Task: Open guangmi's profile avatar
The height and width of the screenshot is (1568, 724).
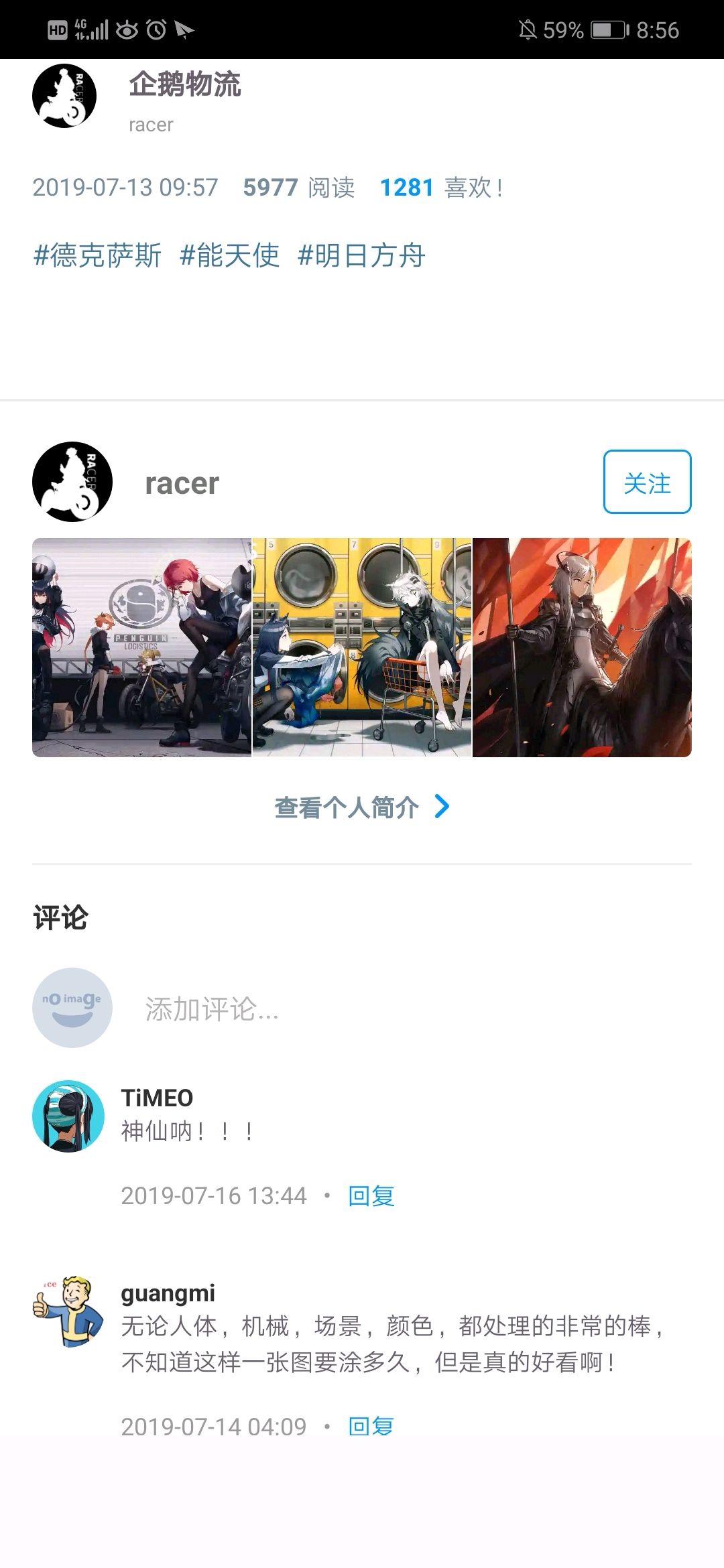Action: 68,1311
